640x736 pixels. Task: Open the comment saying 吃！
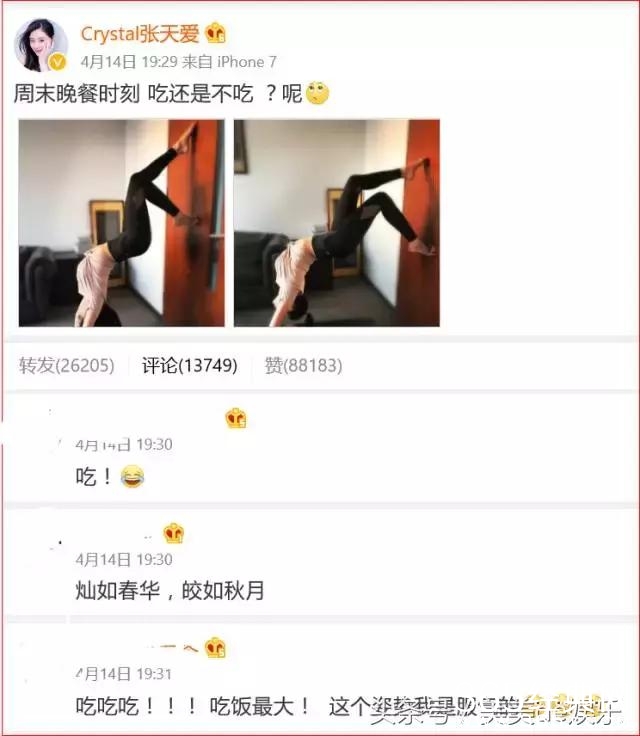(97, 478)
